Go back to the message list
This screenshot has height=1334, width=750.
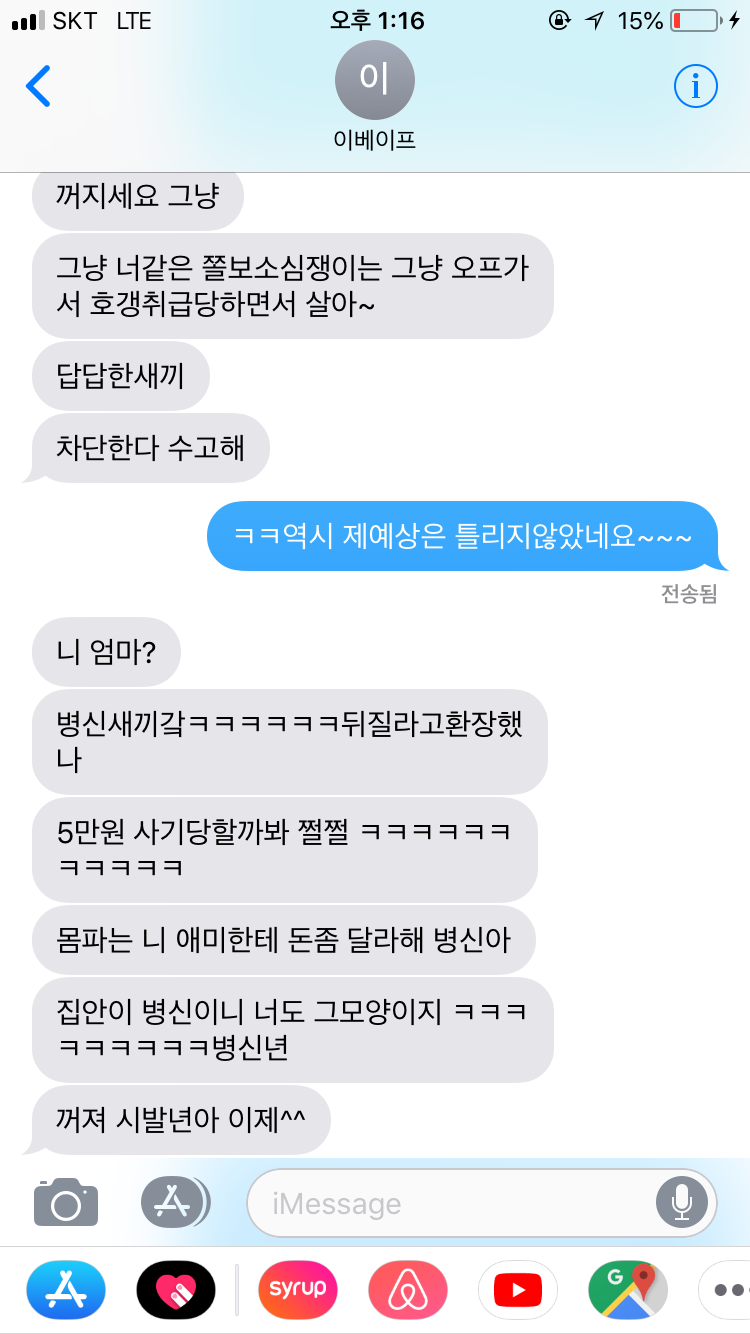click(x=38, y=86)
